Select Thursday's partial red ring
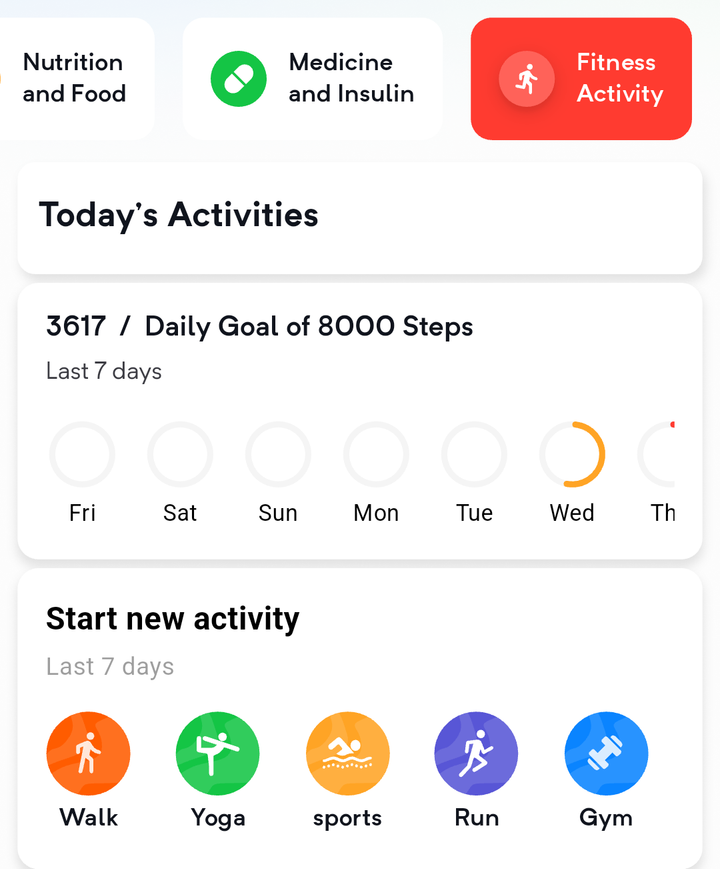The height and width of the screenshot is (869, 720). pyautogui.click(x=665, y=454)
